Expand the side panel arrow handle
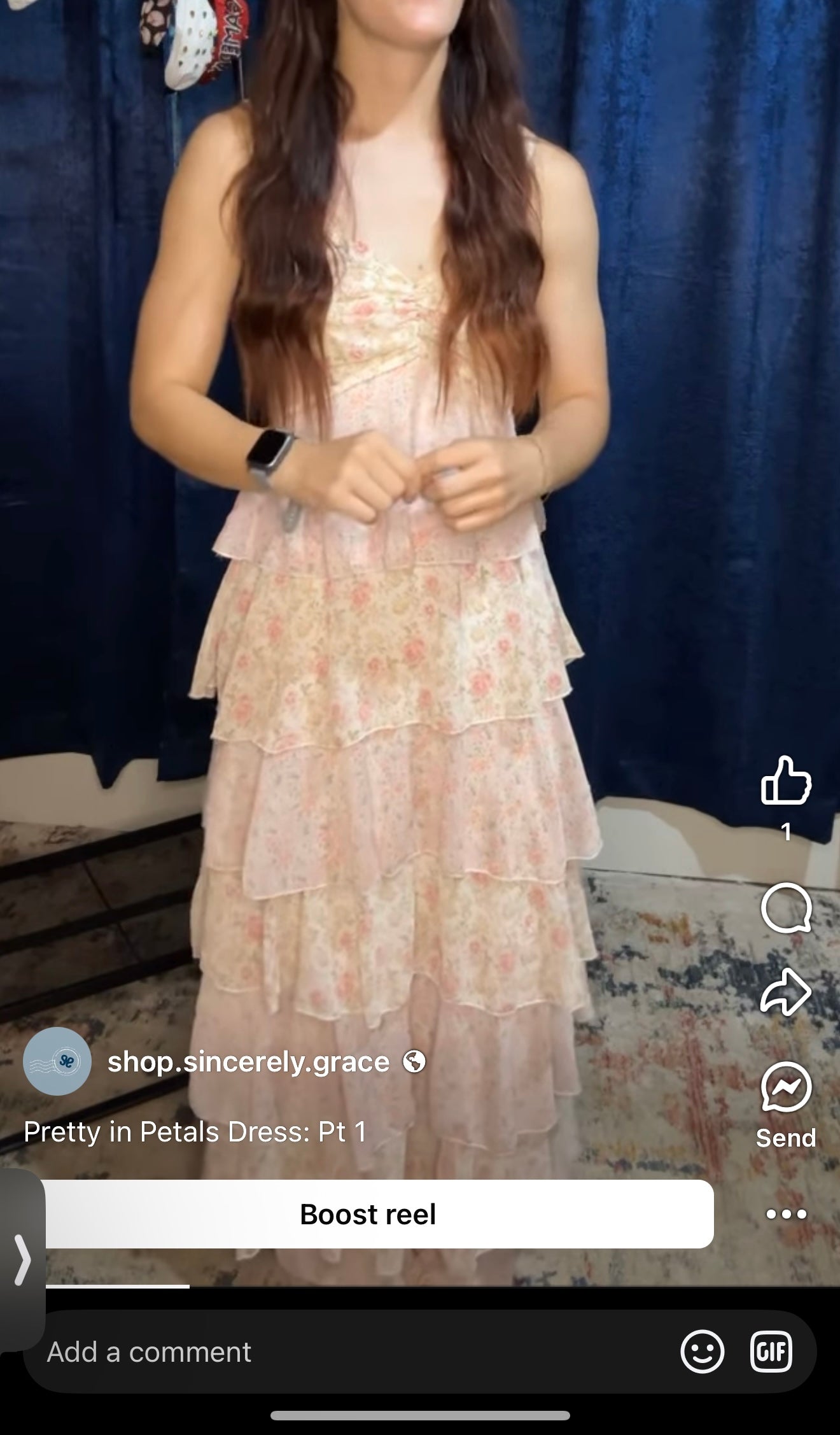840x1435 pixels. [x=22, y=1260]
